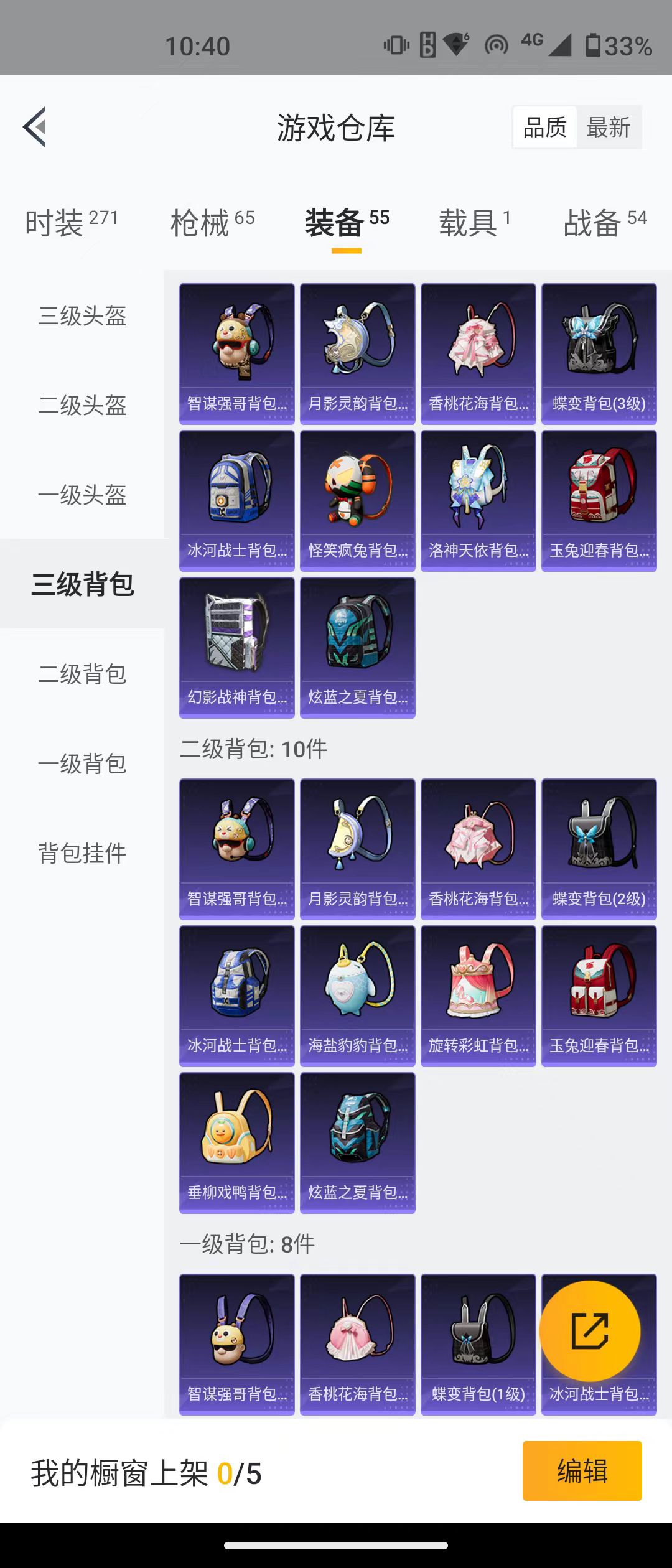The width and height of the screenshot is (672, 1568).
Task: Open the 蝶变背包(3级) item
Action: 599,353
